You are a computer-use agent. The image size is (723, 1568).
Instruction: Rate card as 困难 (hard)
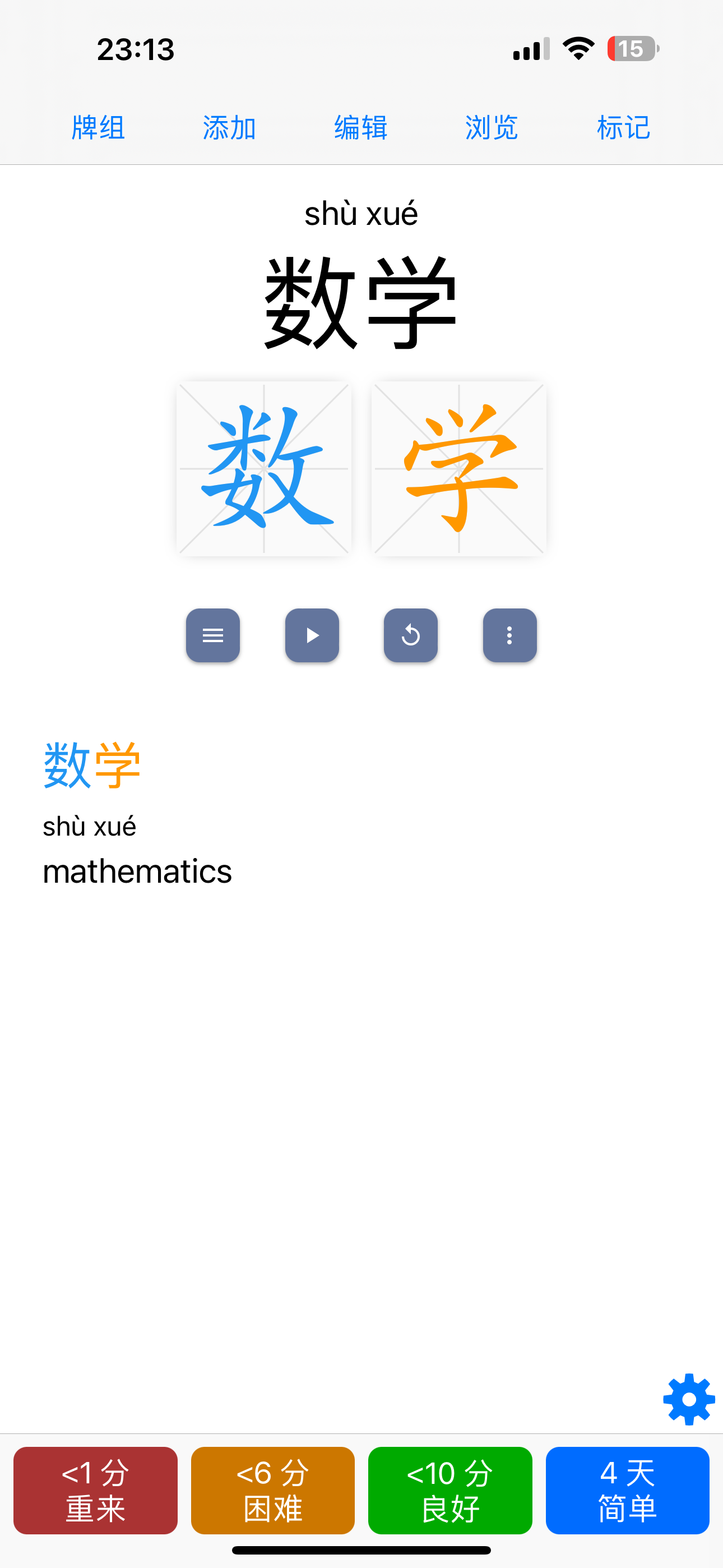click(x=272, y=1490)
